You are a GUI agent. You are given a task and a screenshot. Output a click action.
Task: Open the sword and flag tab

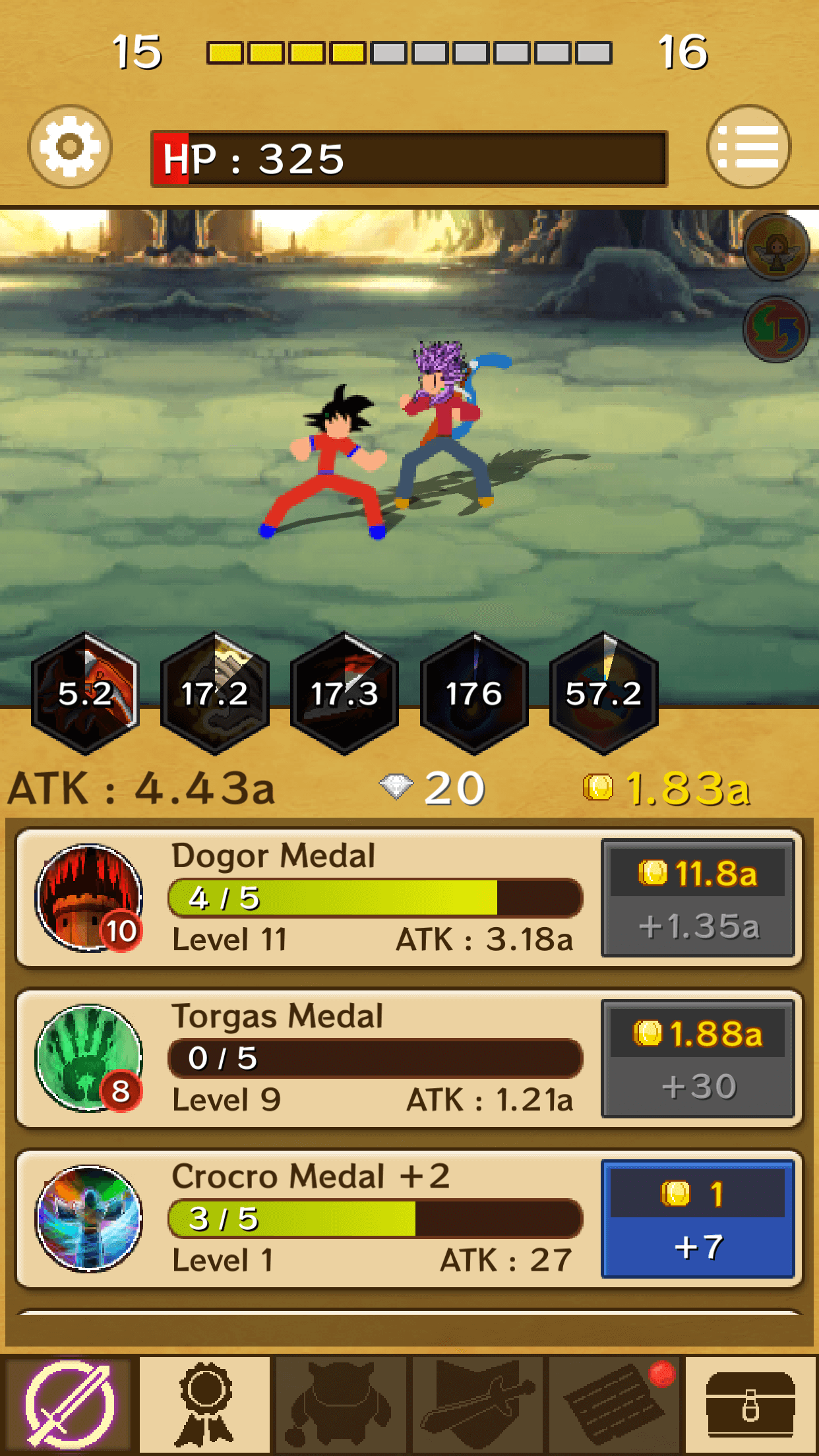click(x=478, y=1405)
